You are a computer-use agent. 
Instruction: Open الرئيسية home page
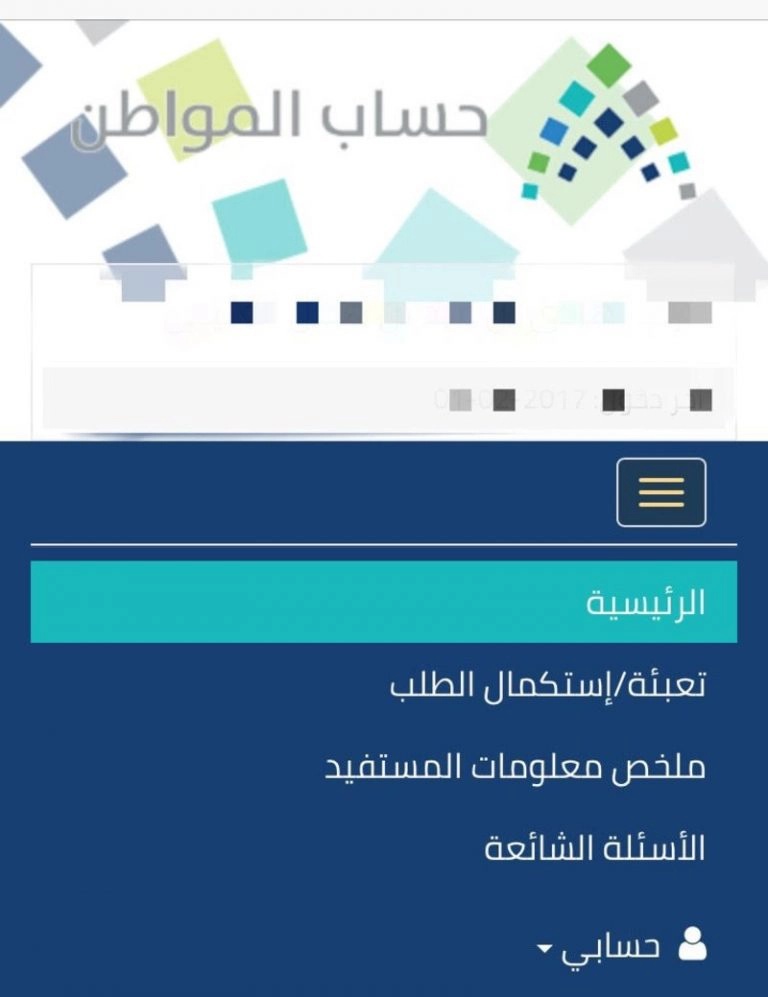click(x=384, y=602)
